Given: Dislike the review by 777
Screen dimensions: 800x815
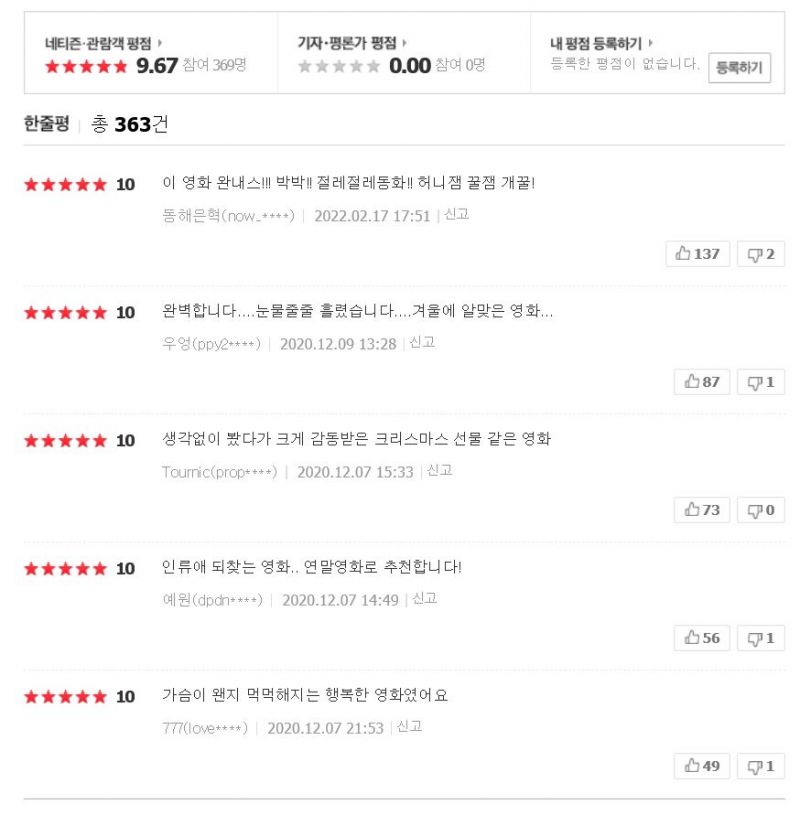Looking at the screenshot, I should click(761, 766).
